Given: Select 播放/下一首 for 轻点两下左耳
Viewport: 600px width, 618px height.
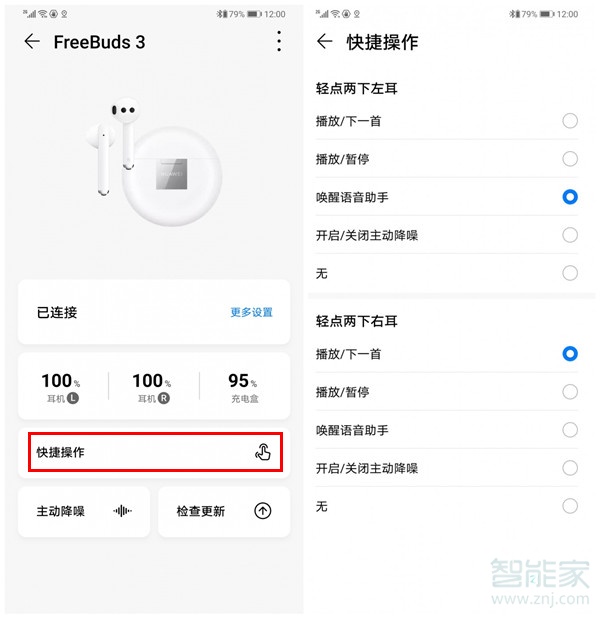Looking at the screenshot, I should coord(569,121).
